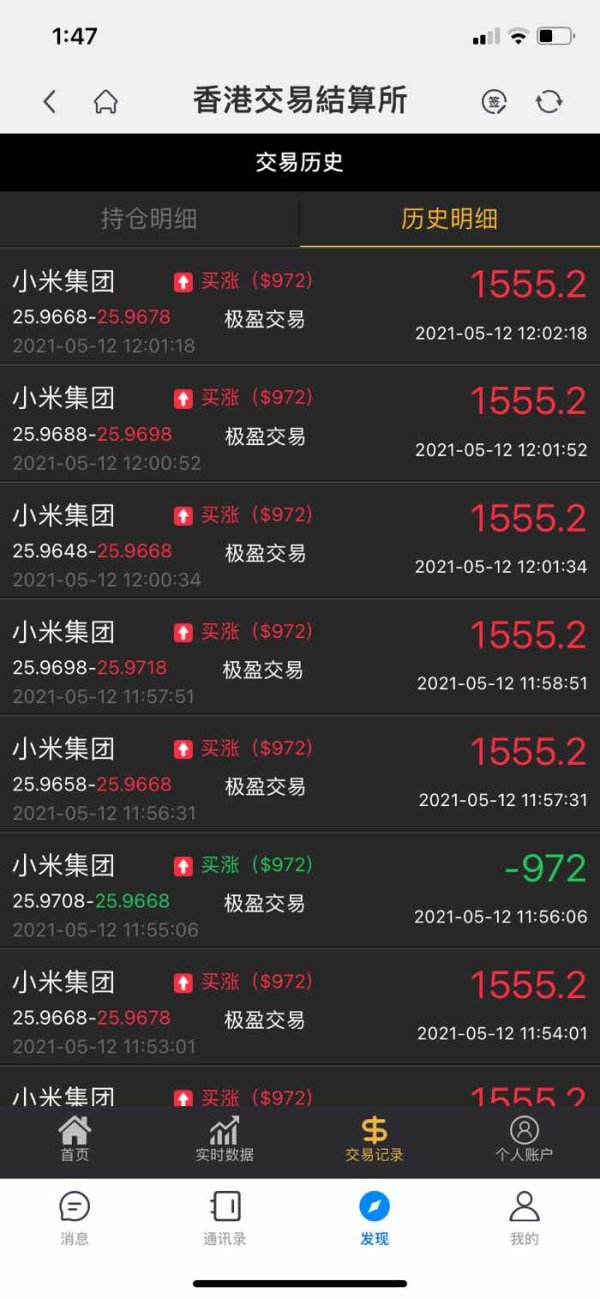Open the 通讯录 contacts tab
Viewport: 600px width, 1299px height.
(x=225, y=1218)
